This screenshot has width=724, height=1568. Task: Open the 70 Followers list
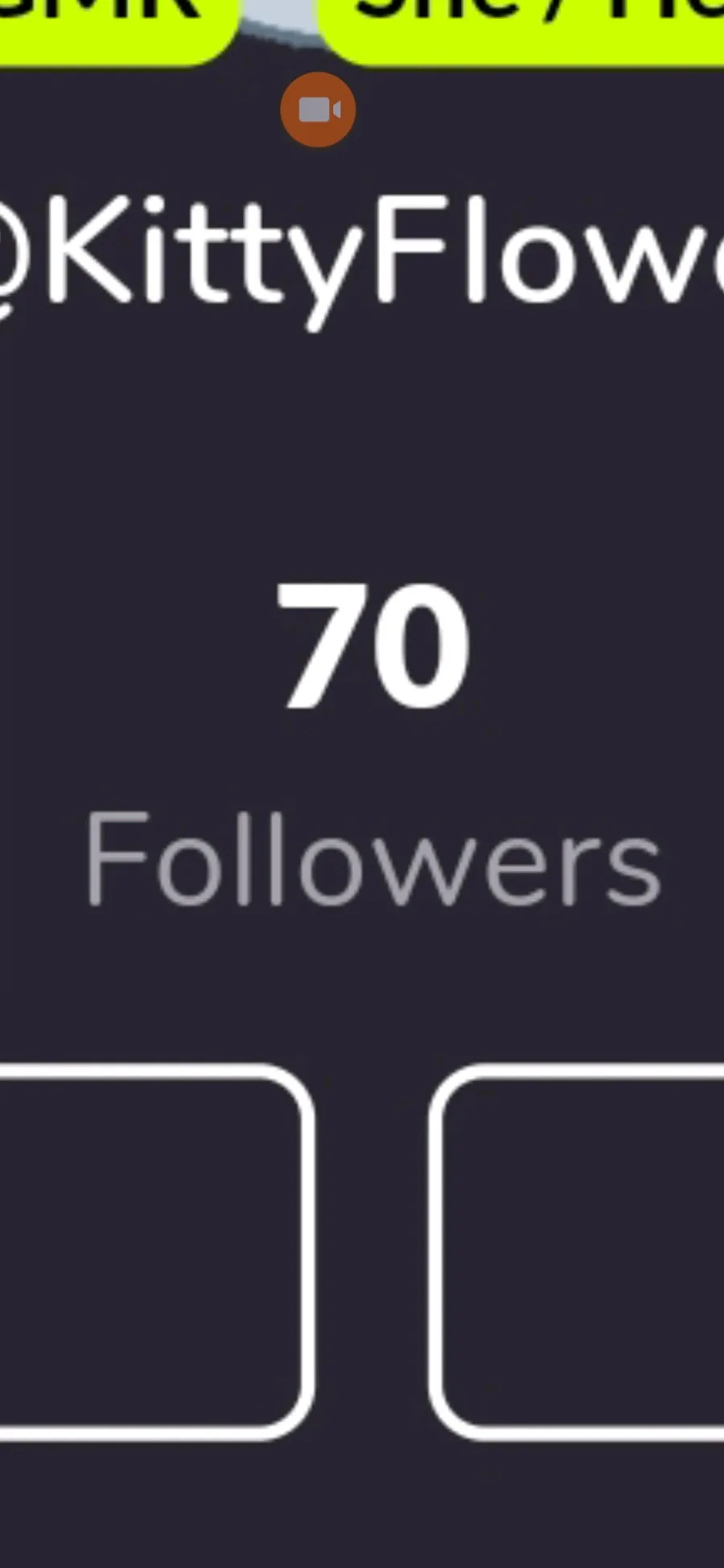pos(373,744)
